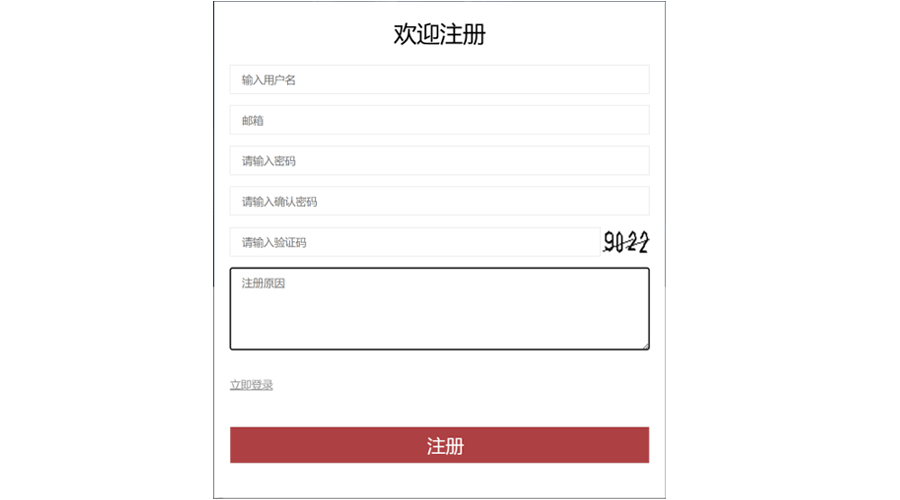Open the 立即登录 login link
The width and height of the screenshot is (900, 500).
click(x=251, y=385)
